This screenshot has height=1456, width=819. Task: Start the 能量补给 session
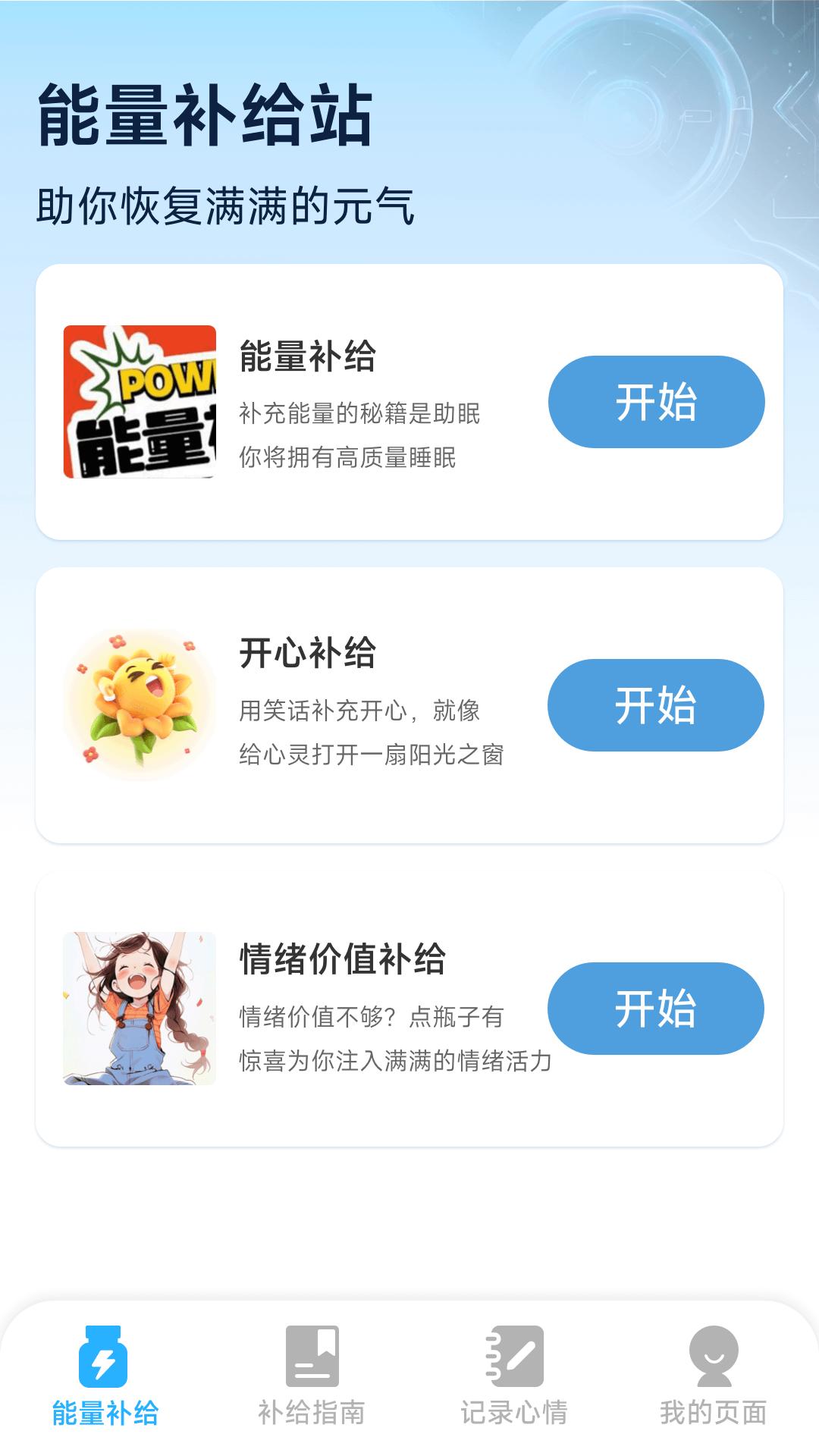tap(656, 402)
